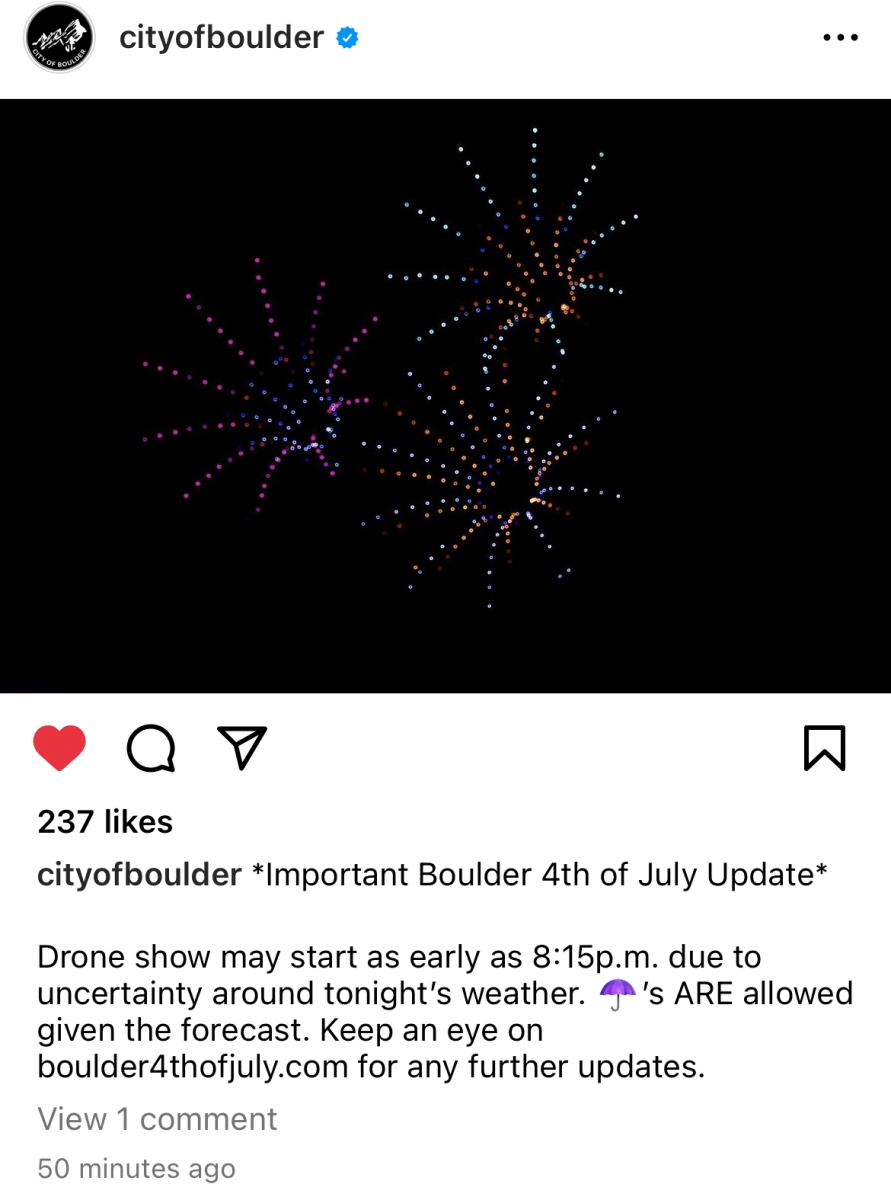
Task: Open the cityofboulder username in post header
Action: pos(221,38)
